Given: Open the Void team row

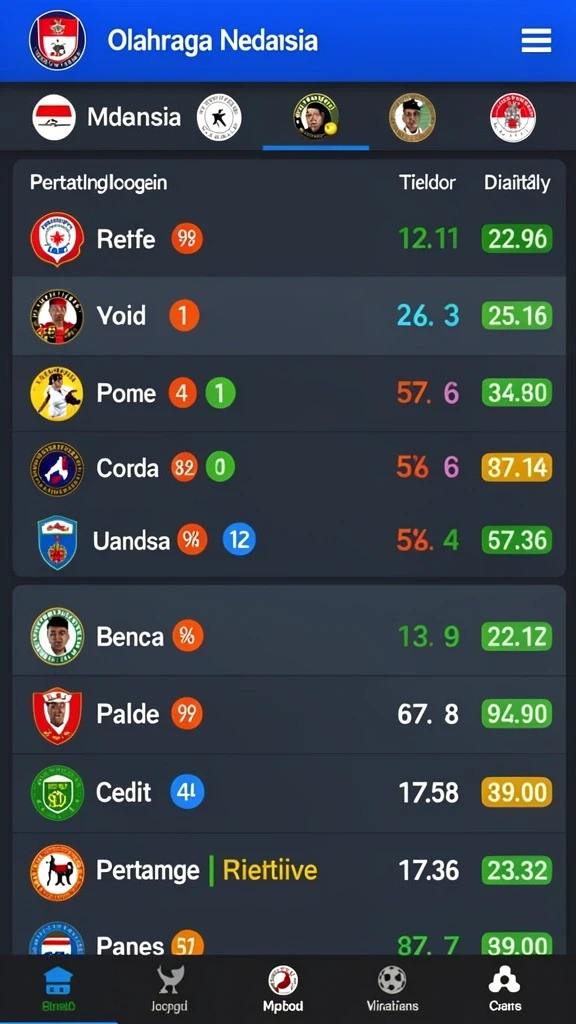Looking at the screenshot, I should point(289,315).
